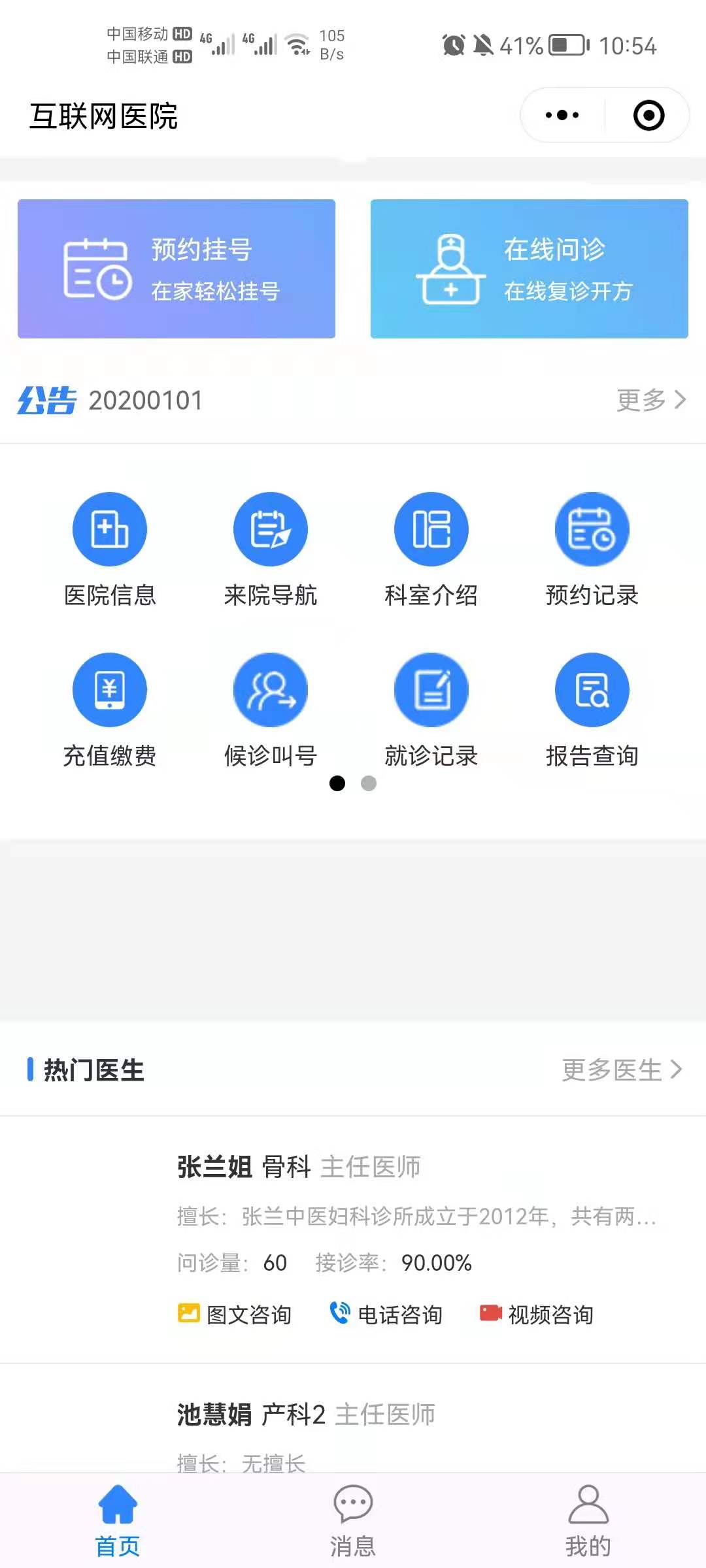
Task: Tap the second page indicator dot
Action: coord(369,783)
